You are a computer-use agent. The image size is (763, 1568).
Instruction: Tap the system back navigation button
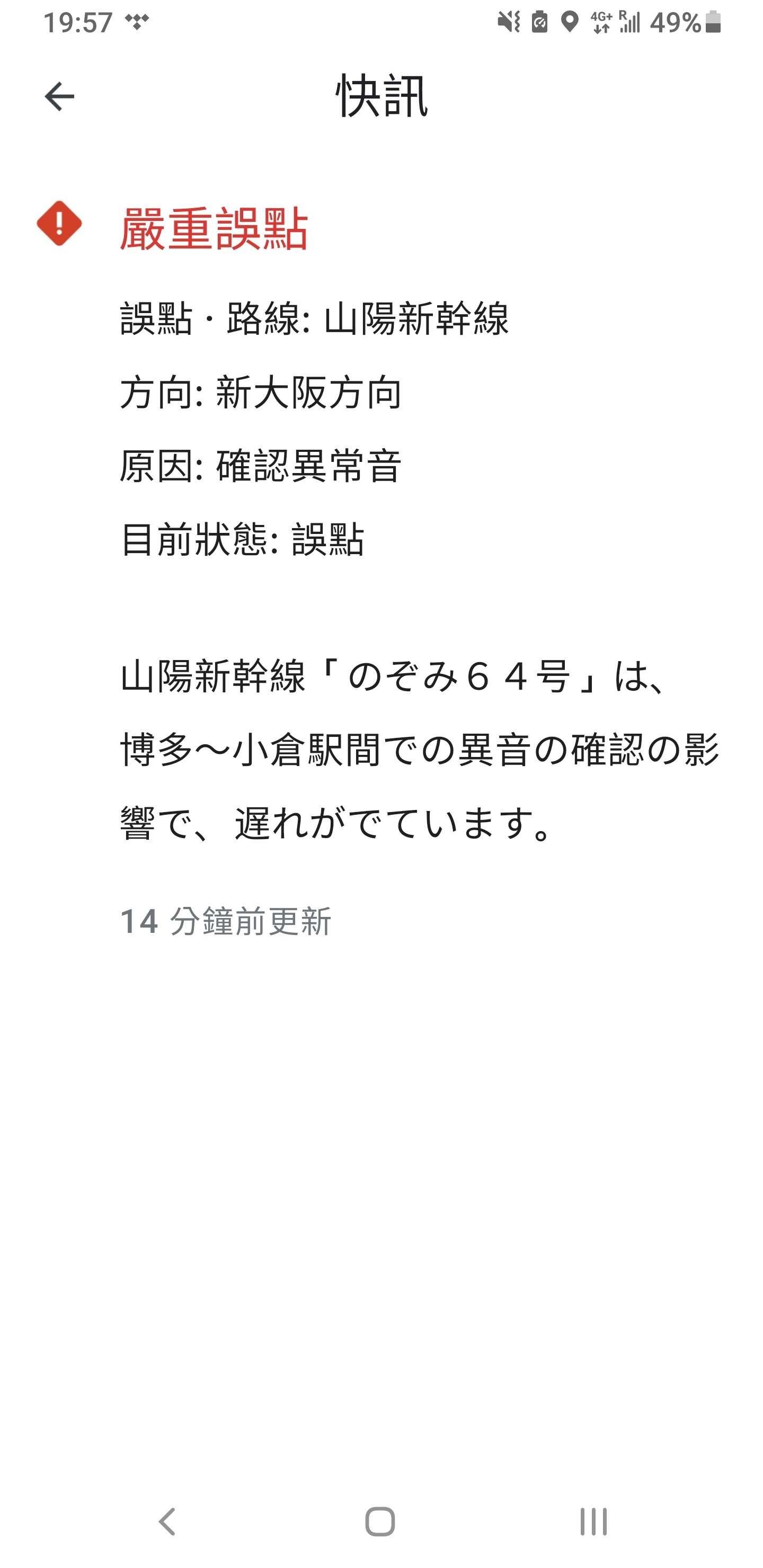click(167, 1521)
